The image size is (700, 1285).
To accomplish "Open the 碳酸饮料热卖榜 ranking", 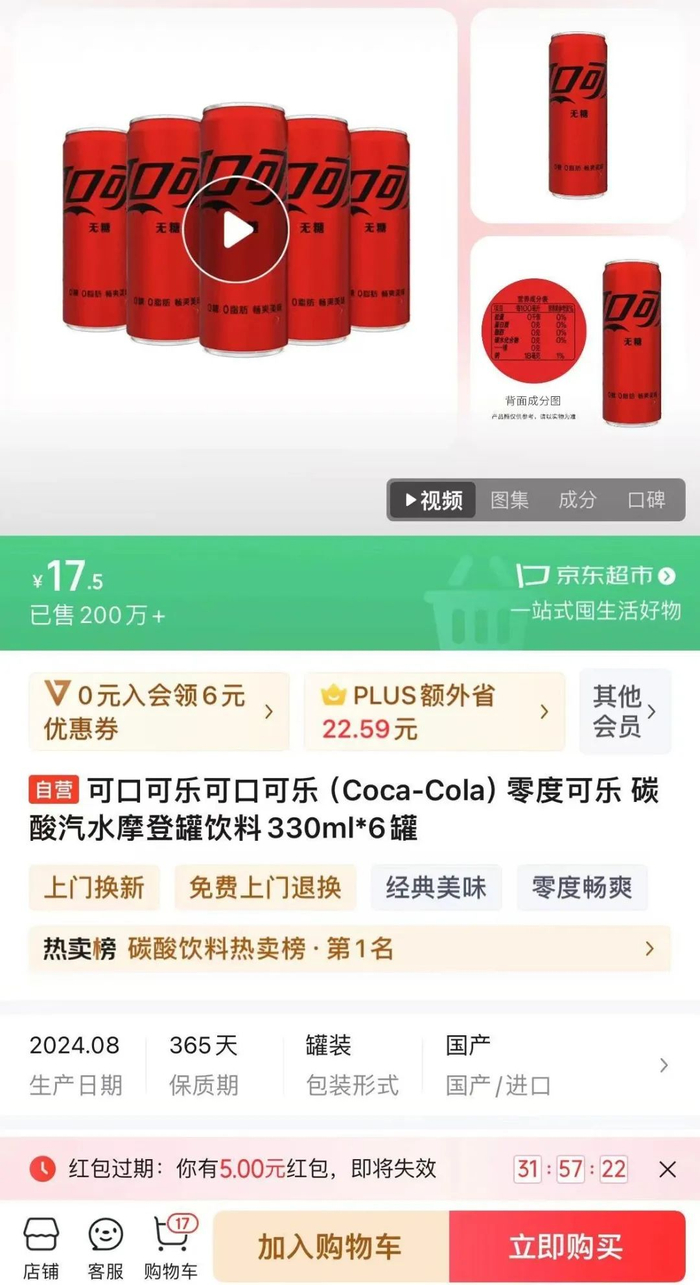I will 349,948.
